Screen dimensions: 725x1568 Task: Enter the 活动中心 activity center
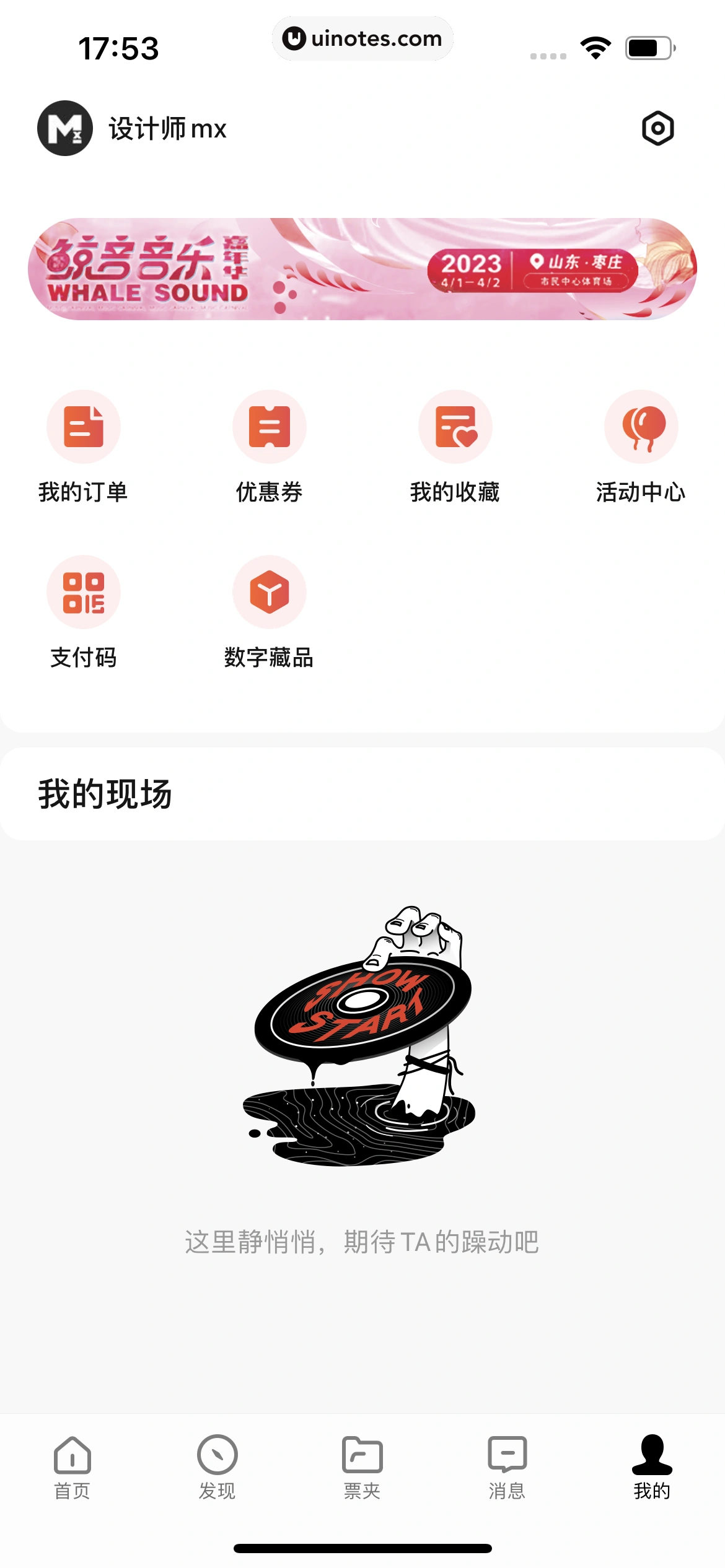point(641,426)
